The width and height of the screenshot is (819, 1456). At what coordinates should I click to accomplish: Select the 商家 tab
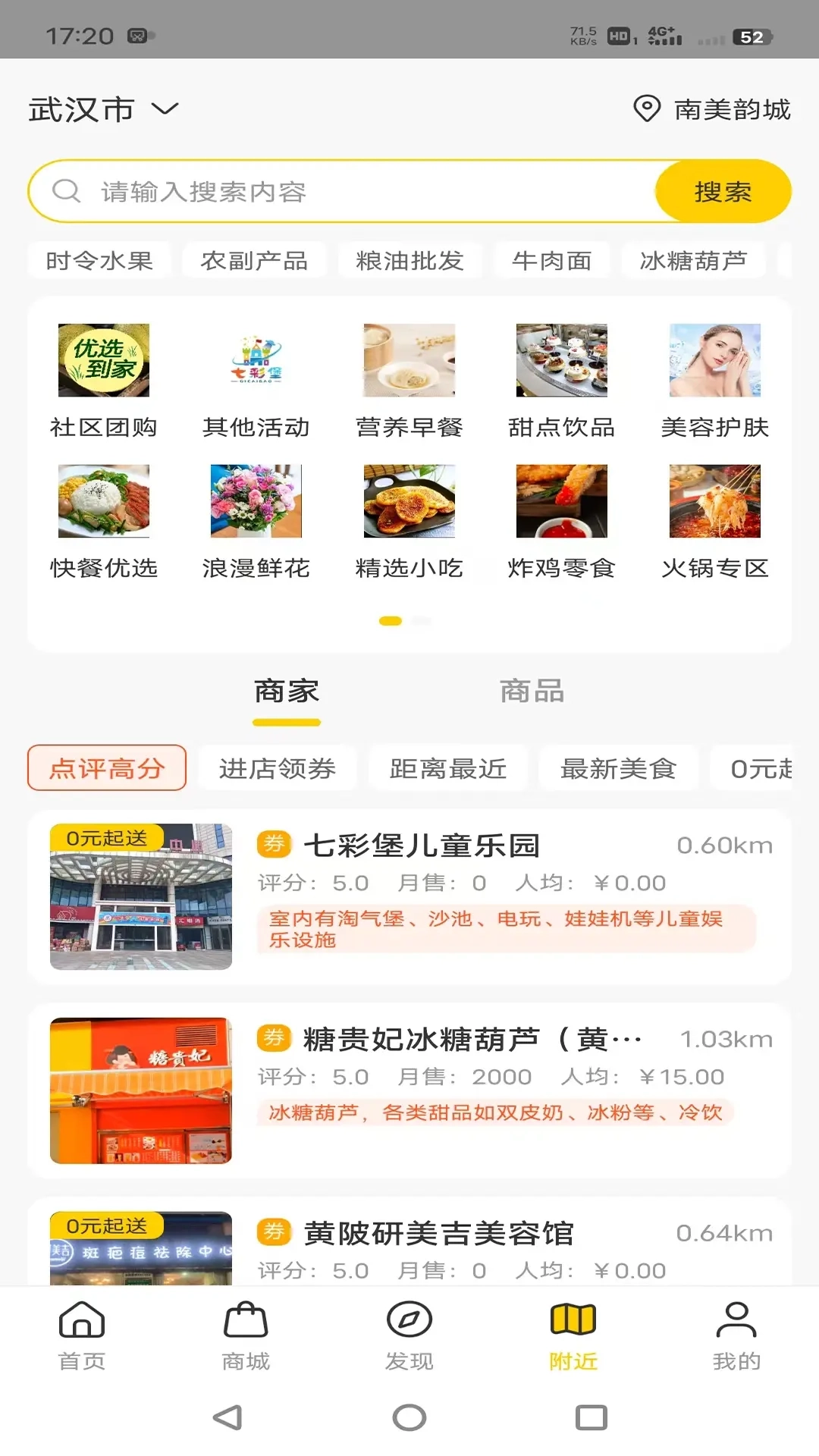(286, 692)
